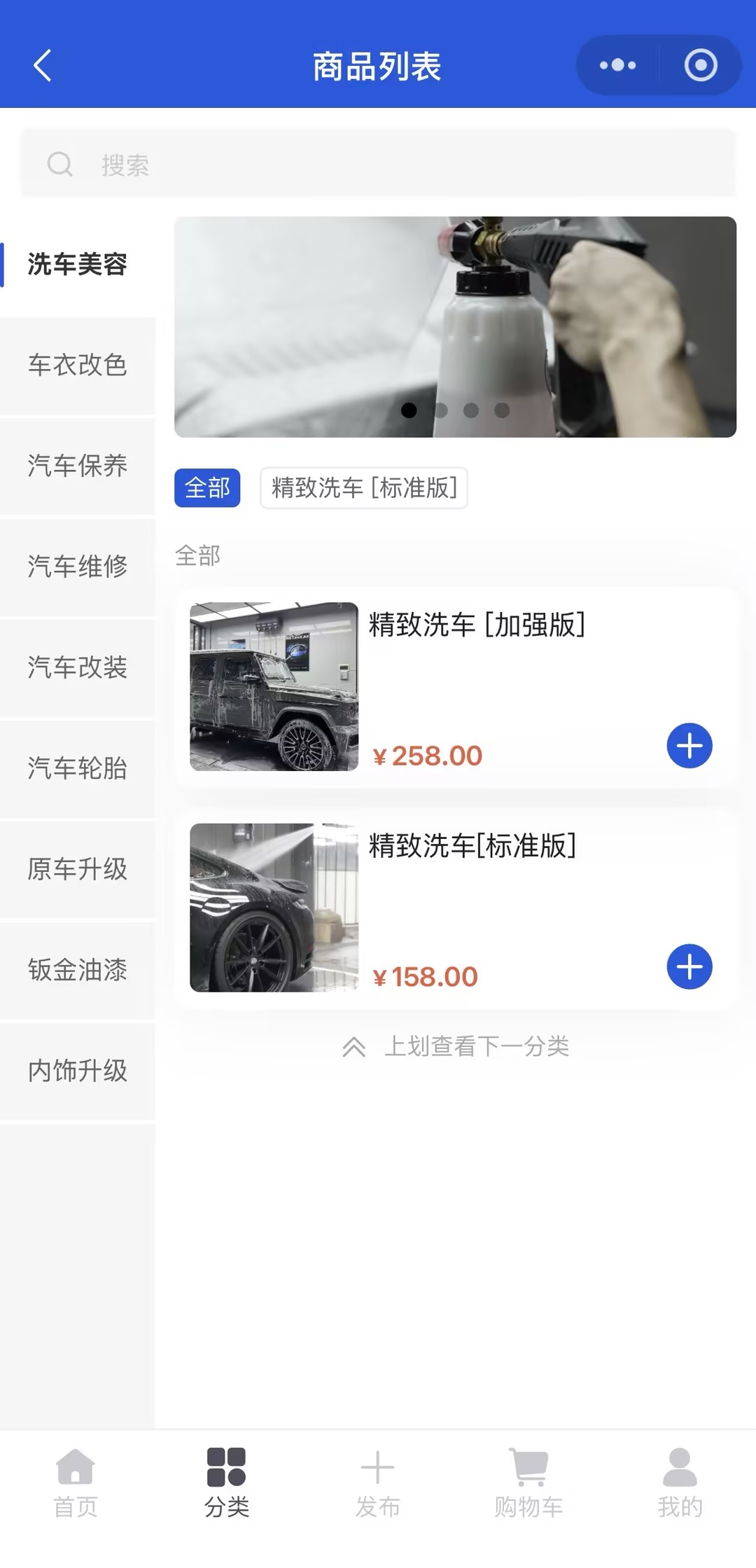Image resolution: width=756 pixels, height=1568 pixels.
Task: Close the mini program via circle icon
Action: 700,66
